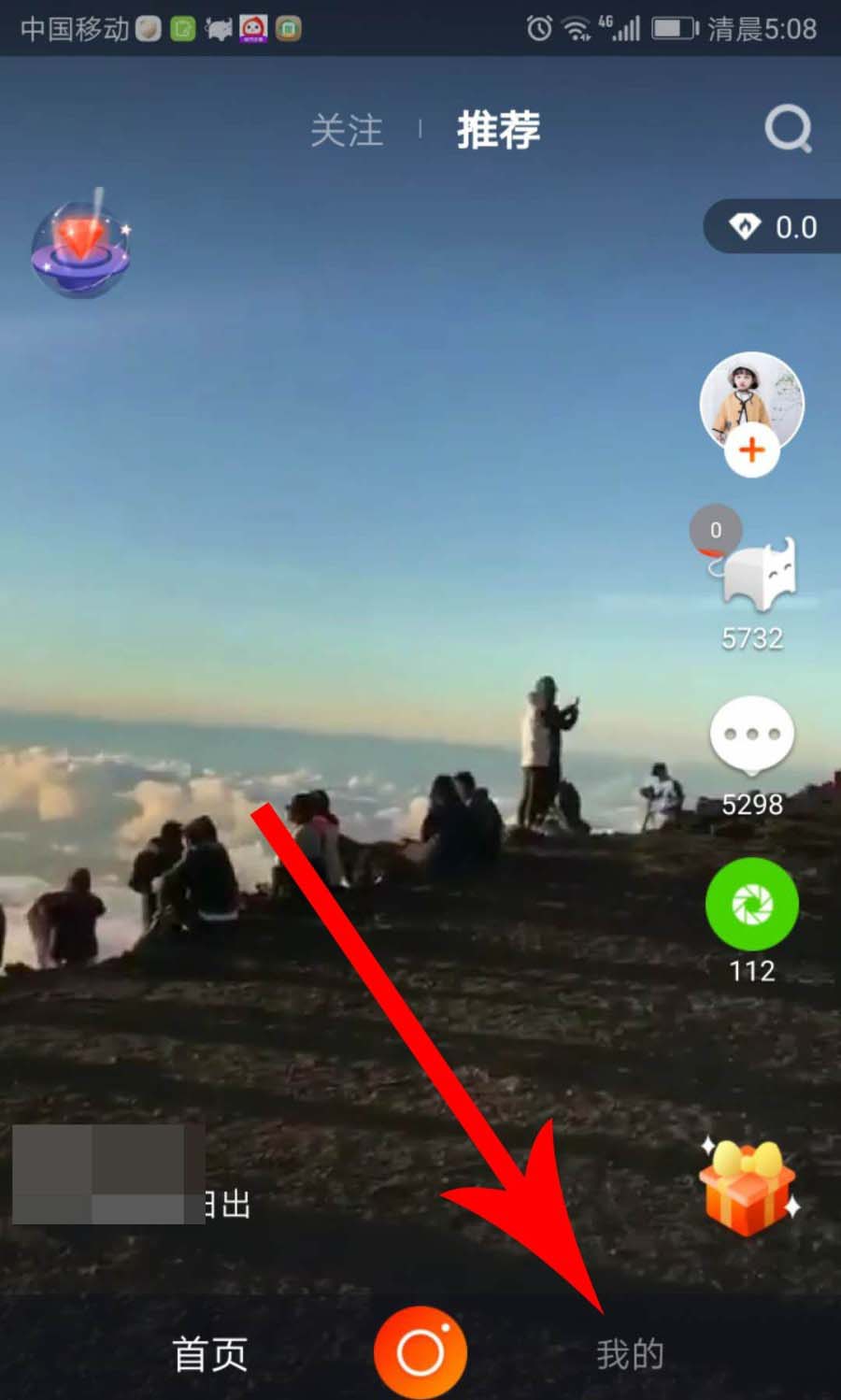Switch to the 推荐 tab
Screen dimensions: 841x1400
498,130
